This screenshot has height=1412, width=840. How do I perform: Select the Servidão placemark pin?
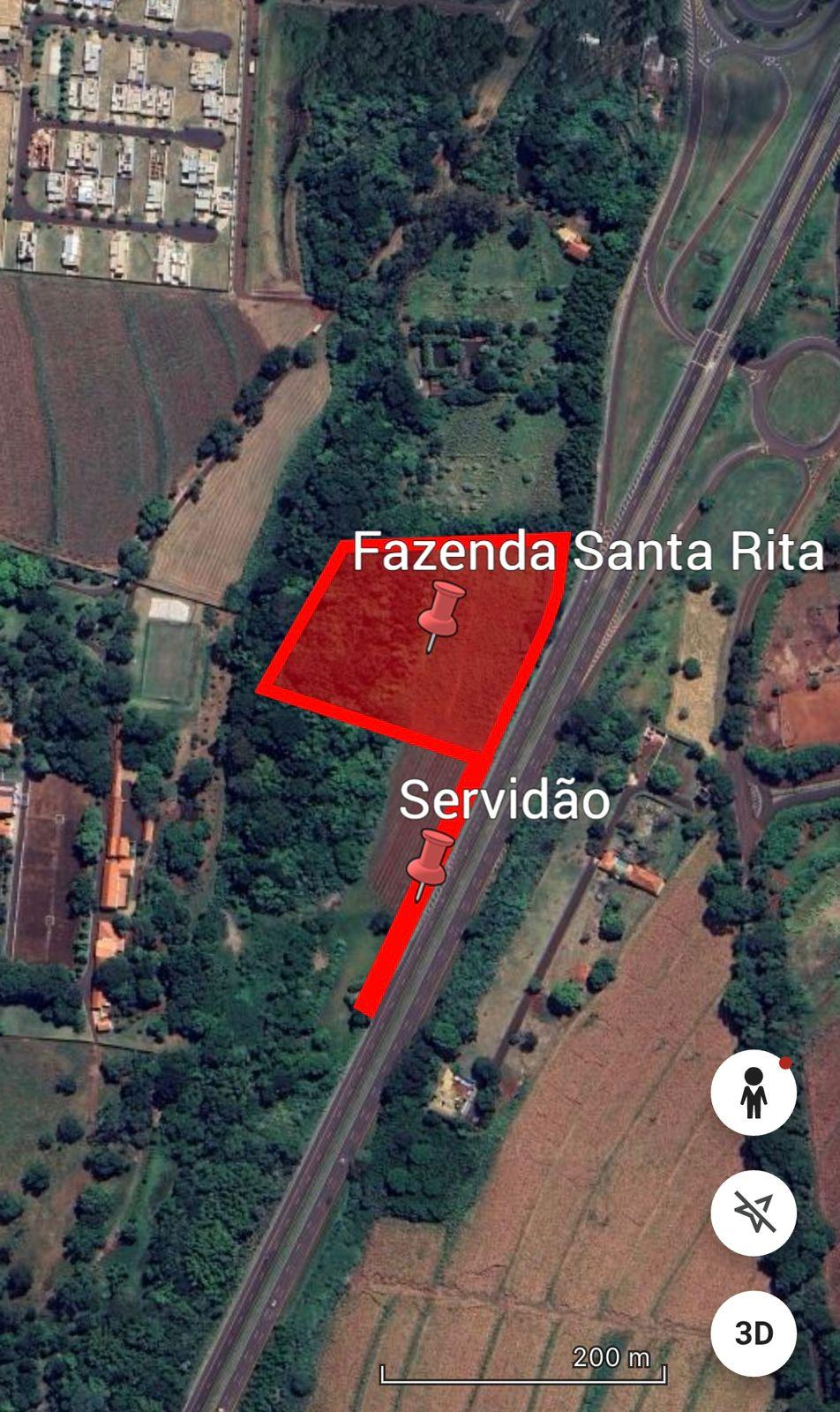coord(430,860)
